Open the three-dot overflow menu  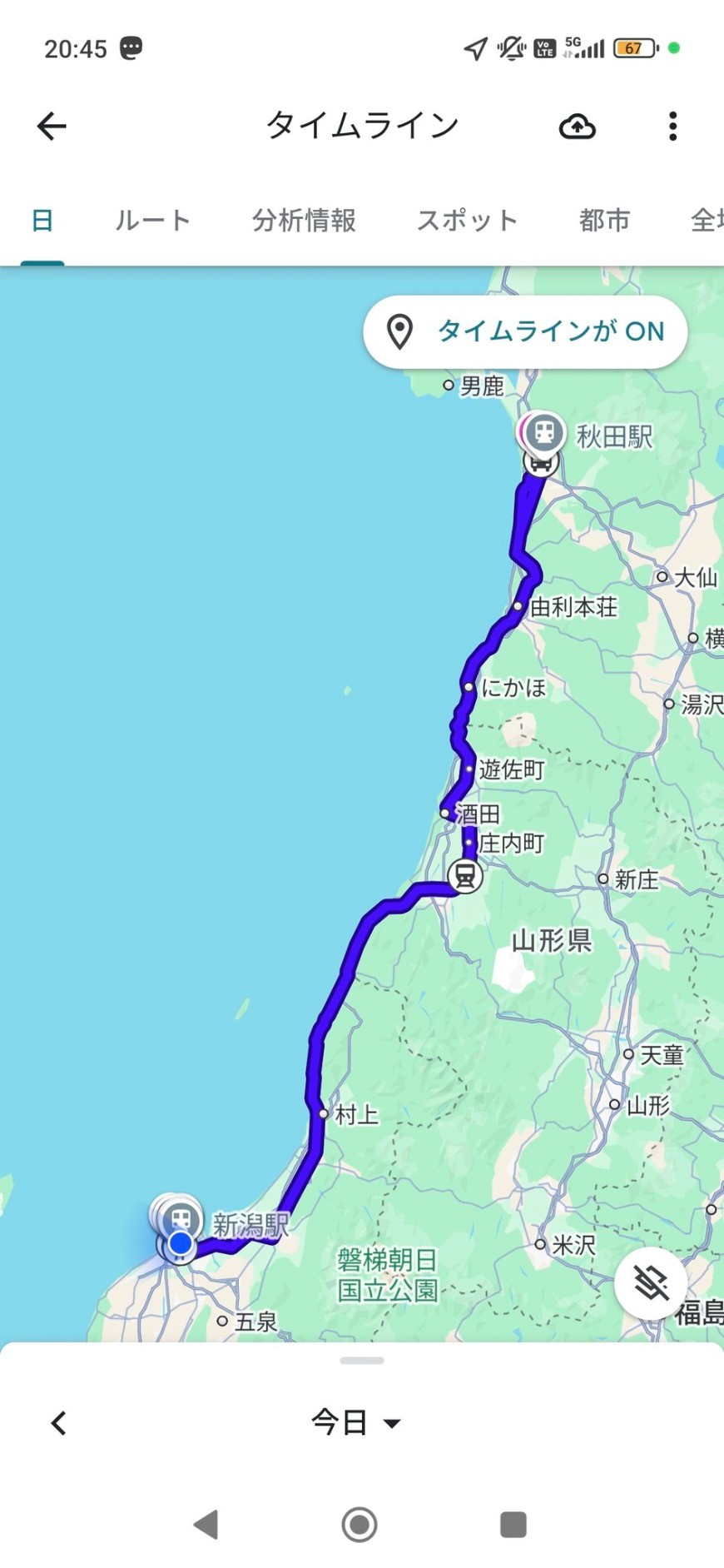[x=672, y=127]
